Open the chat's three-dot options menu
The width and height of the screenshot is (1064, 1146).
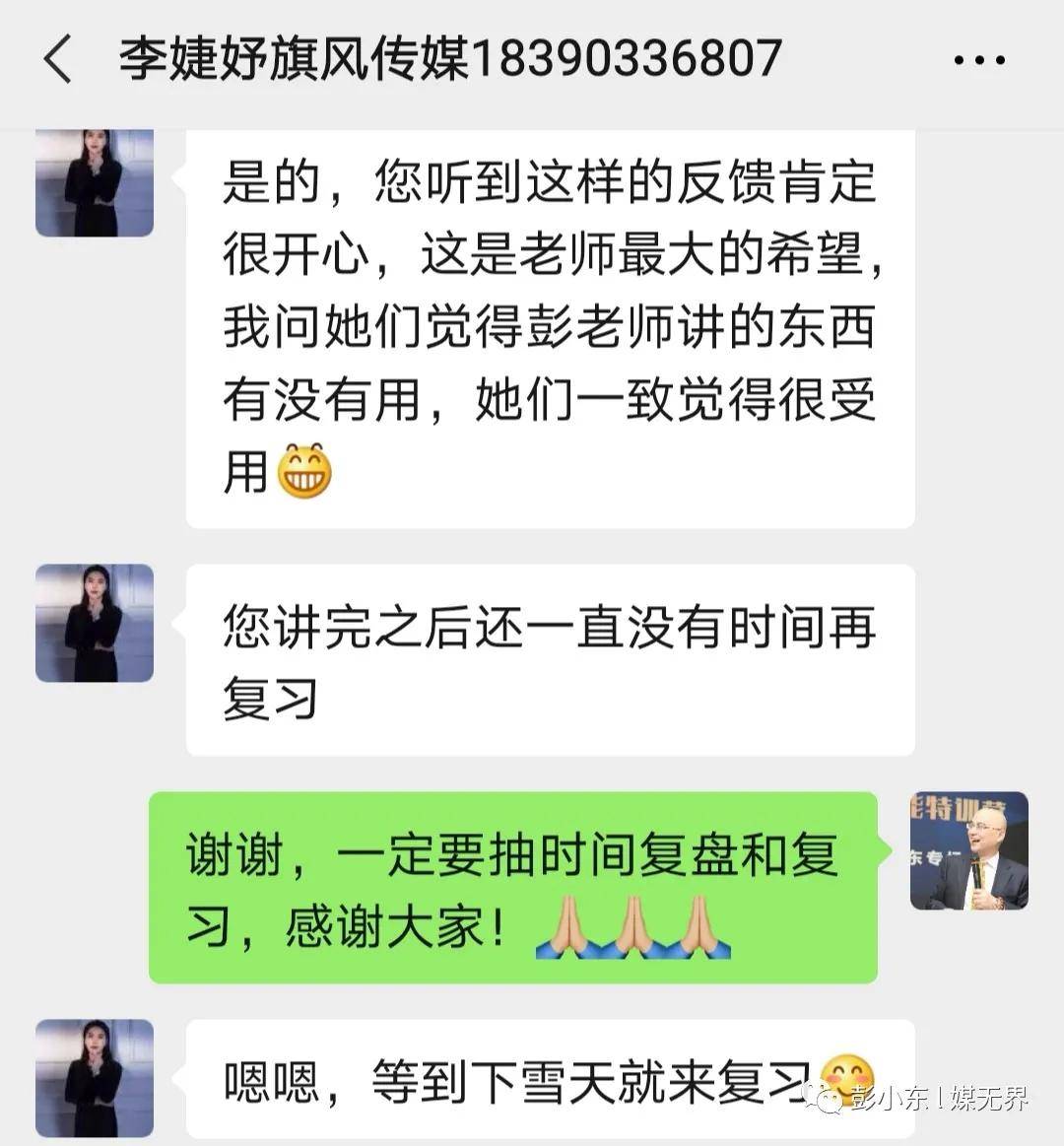tap(979, 60)
